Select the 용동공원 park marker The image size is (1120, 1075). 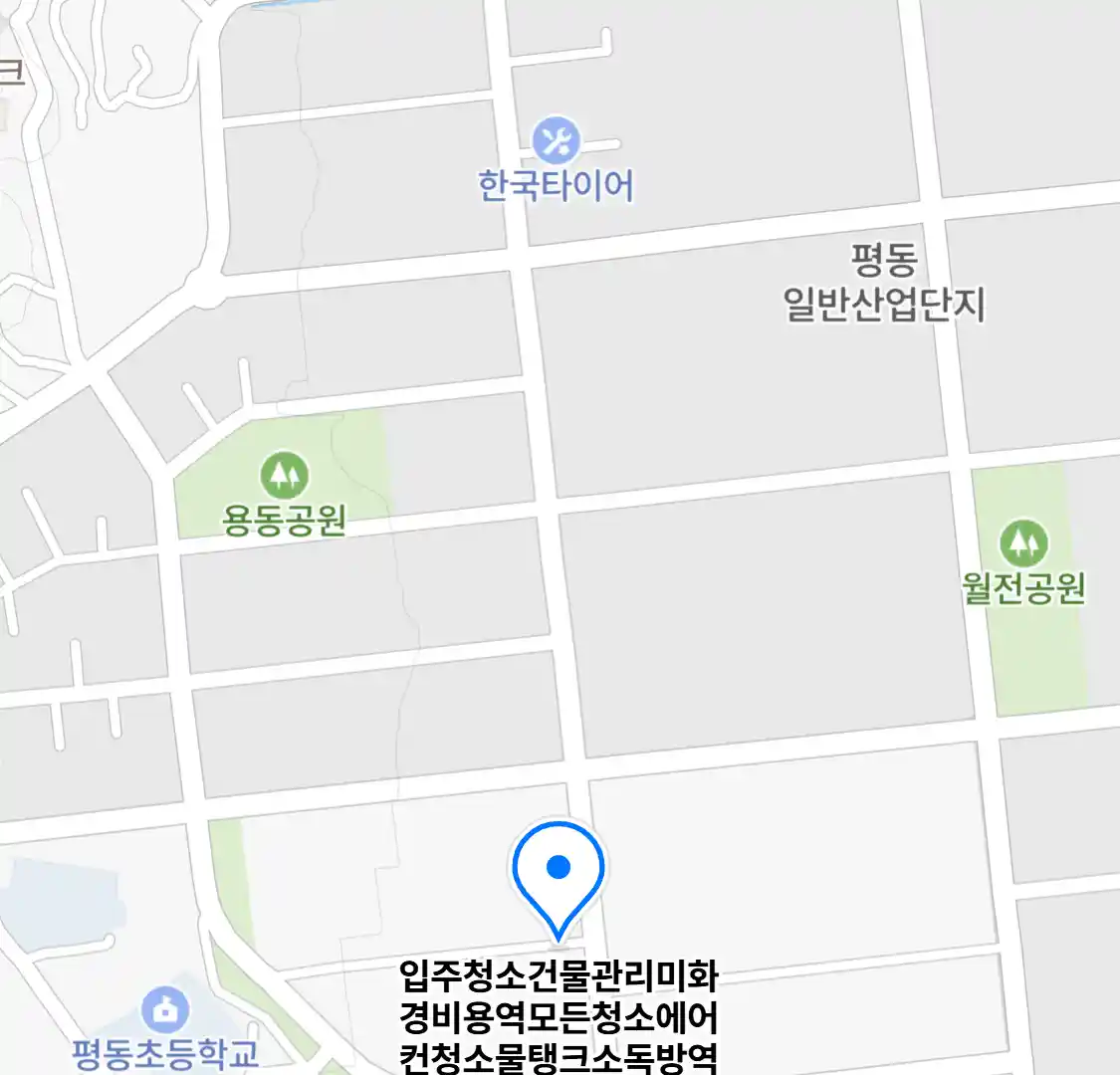click(x=285, y=477)
